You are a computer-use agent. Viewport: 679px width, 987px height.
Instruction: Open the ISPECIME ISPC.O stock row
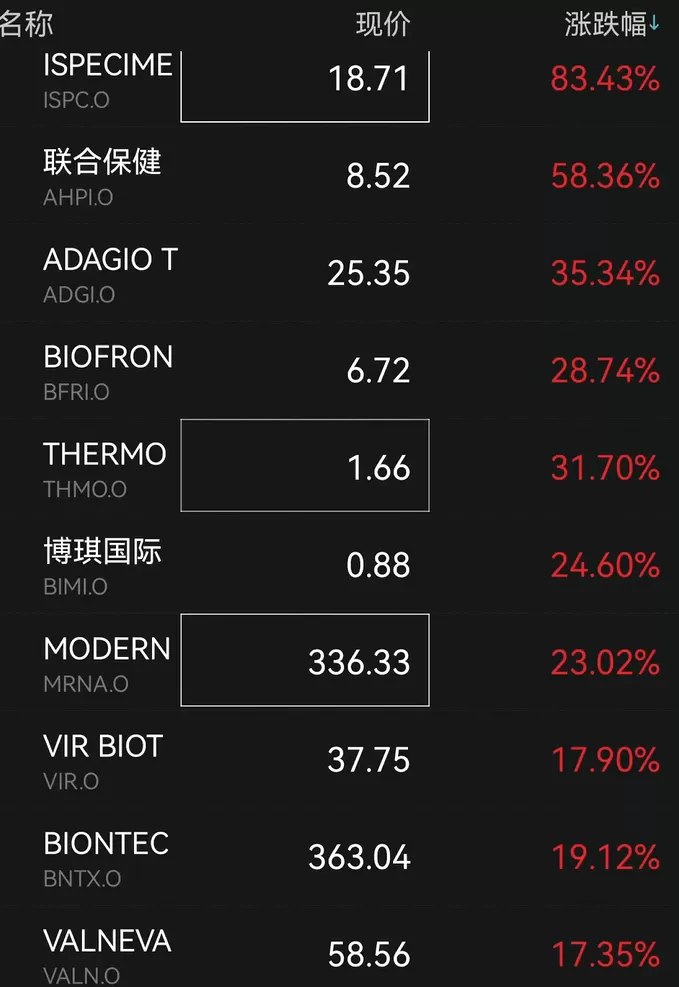339,80
